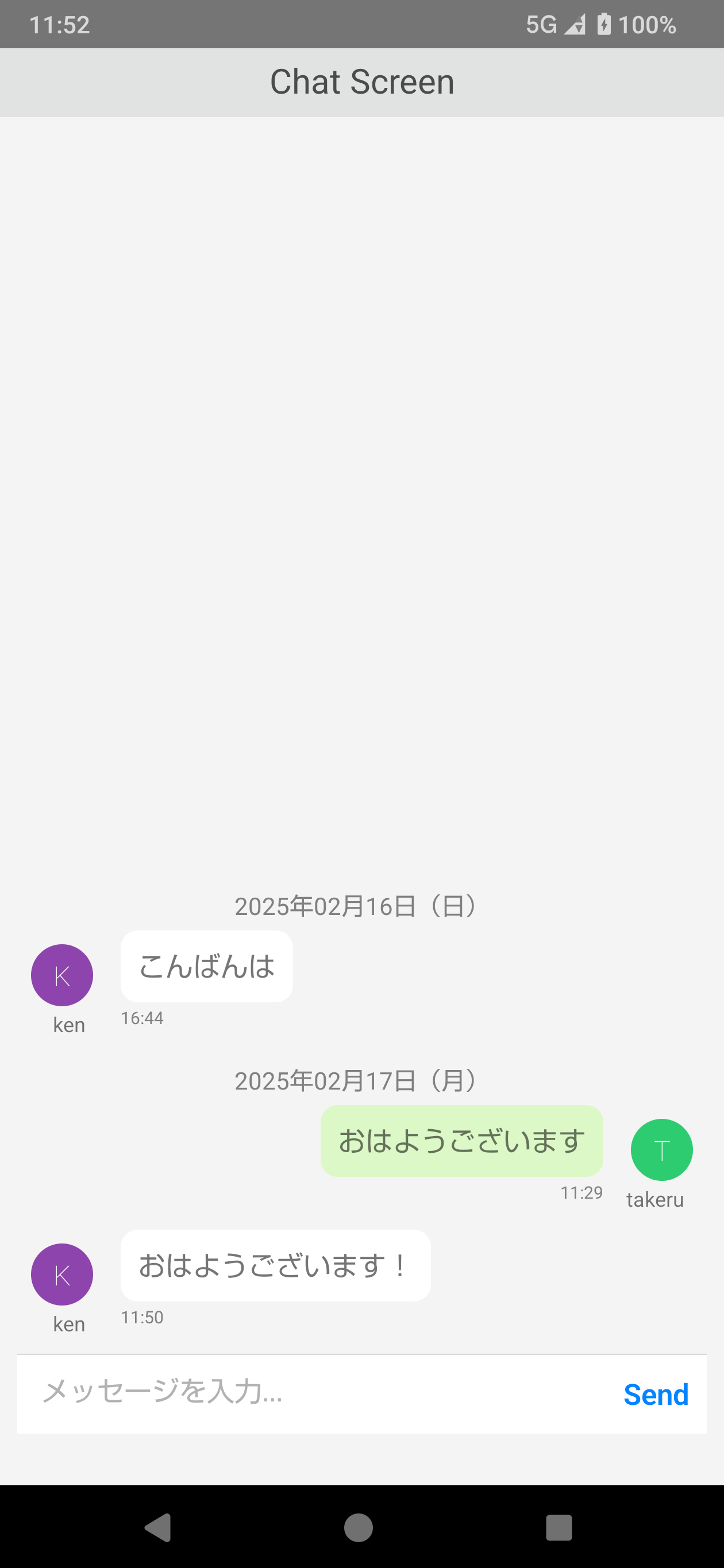Tap the おはようございます green message bubble
724x1568 pixels.
coord(461,1141)
